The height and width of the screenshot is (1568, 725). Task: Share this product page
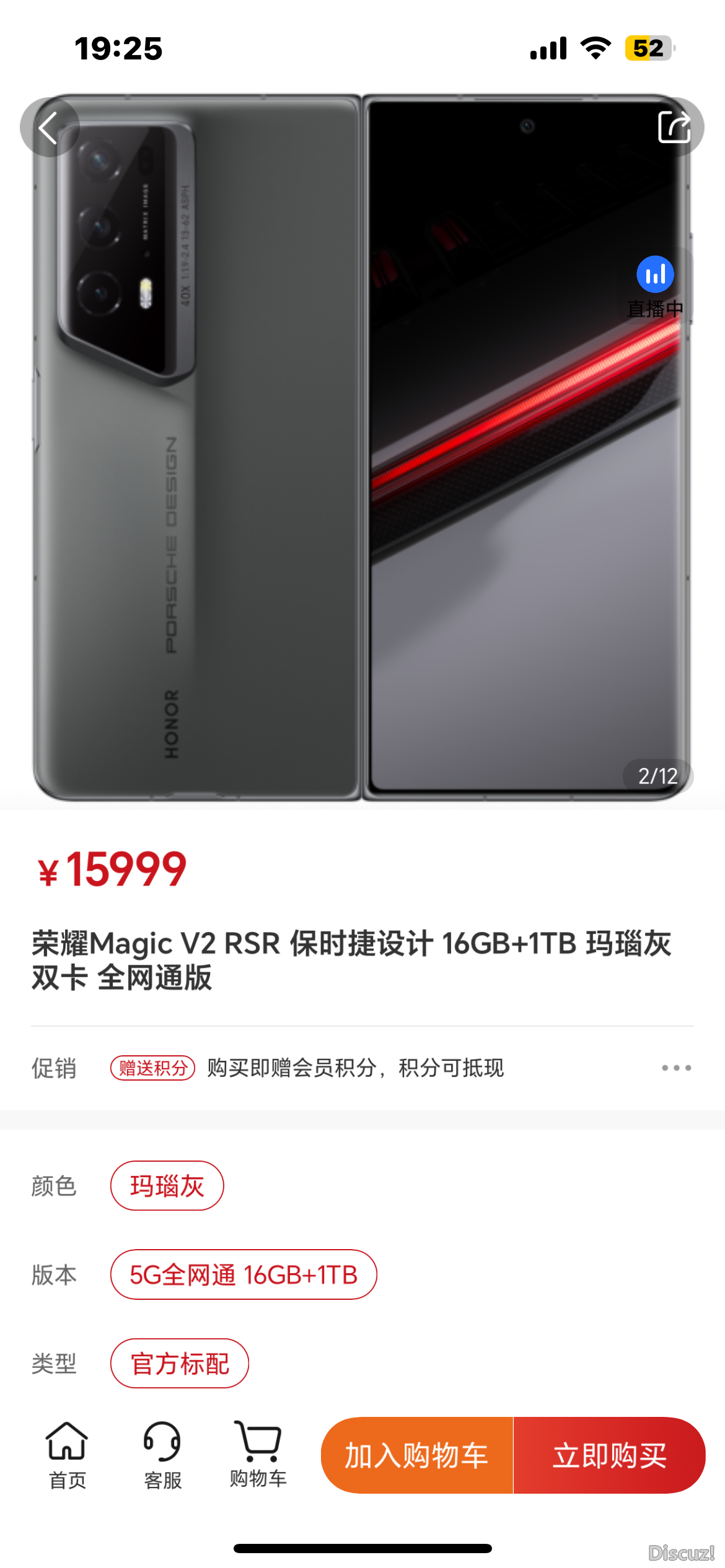point(674,128)
